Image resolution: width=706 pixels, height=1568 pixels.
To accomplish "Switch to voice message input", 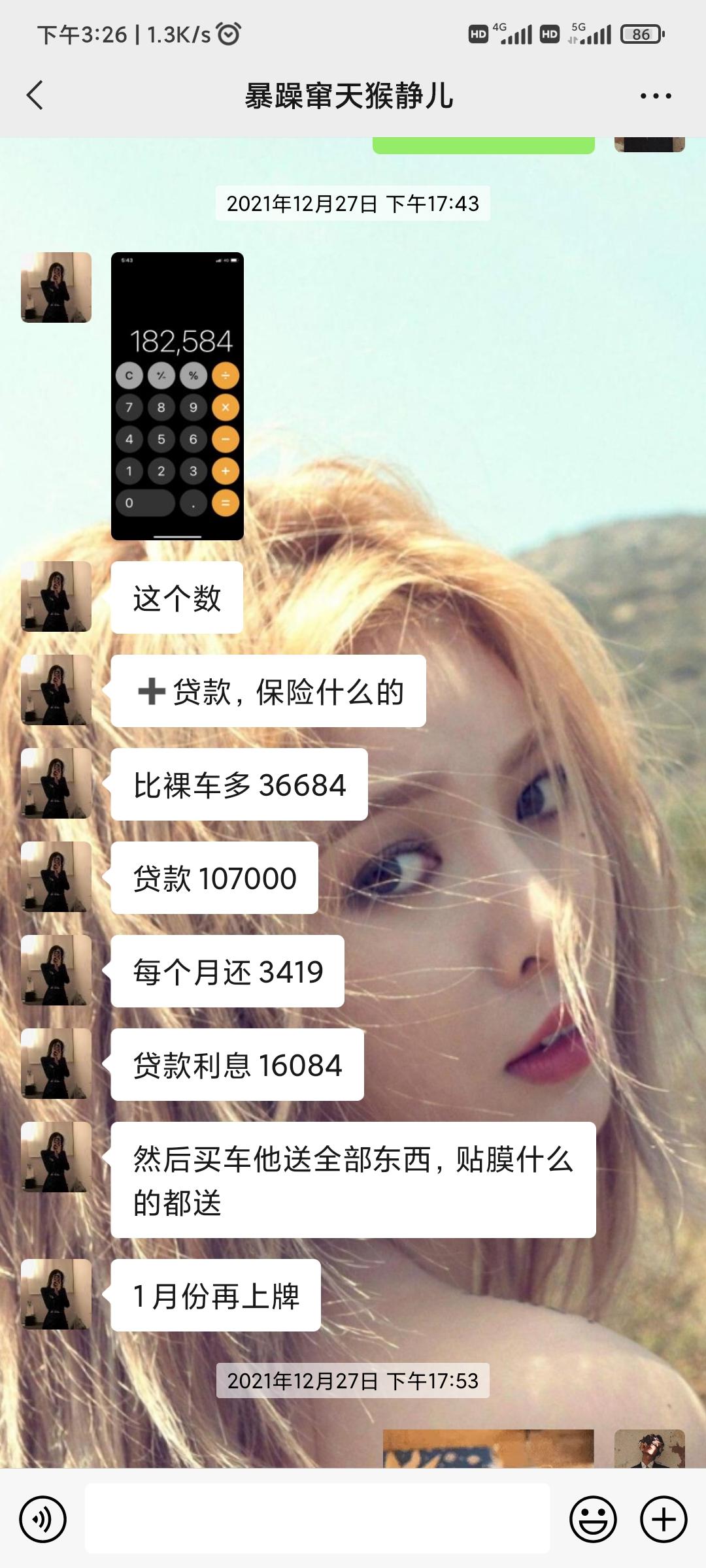I will (x=43, y=1519).
